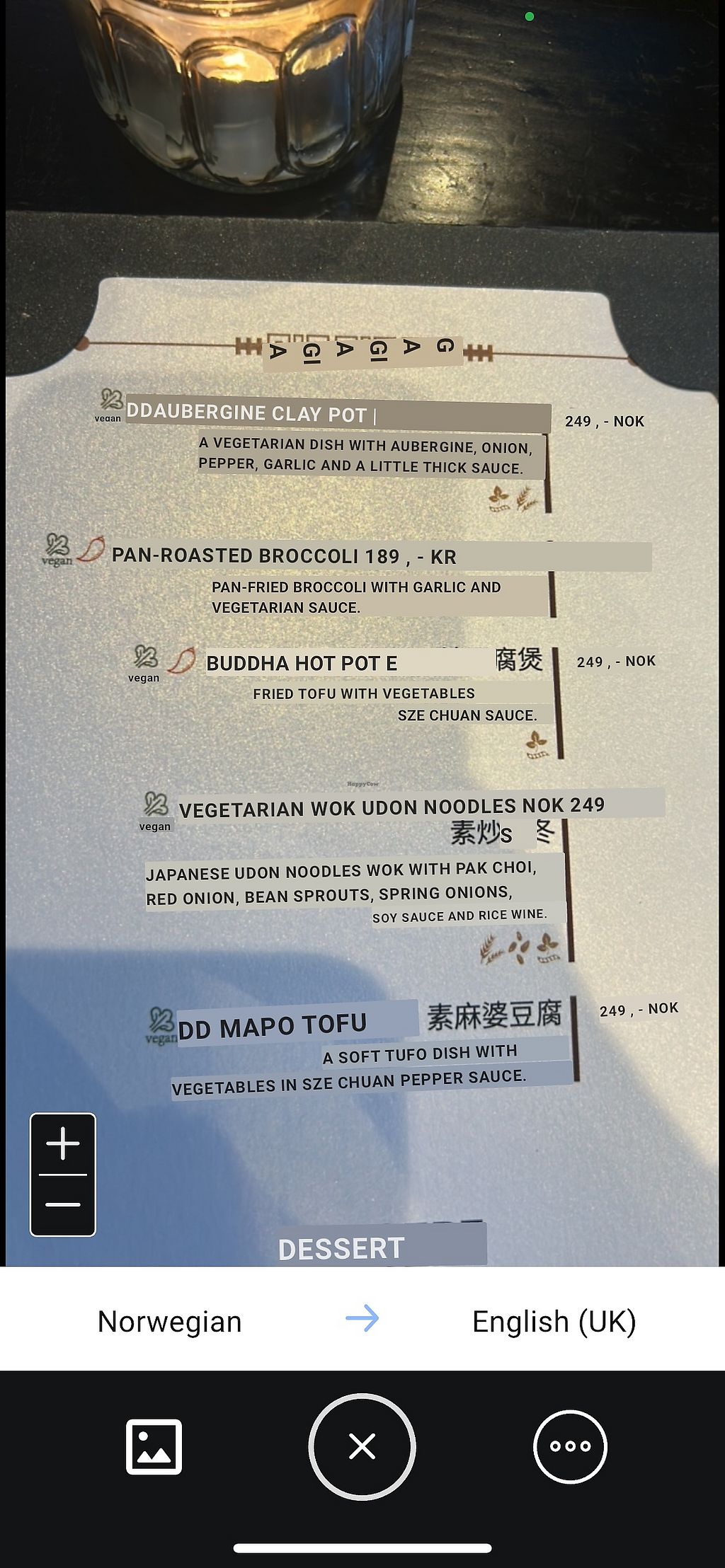725x1568 pixels.
Task: Change the target language English (UK)
Action: point(554,1321)
